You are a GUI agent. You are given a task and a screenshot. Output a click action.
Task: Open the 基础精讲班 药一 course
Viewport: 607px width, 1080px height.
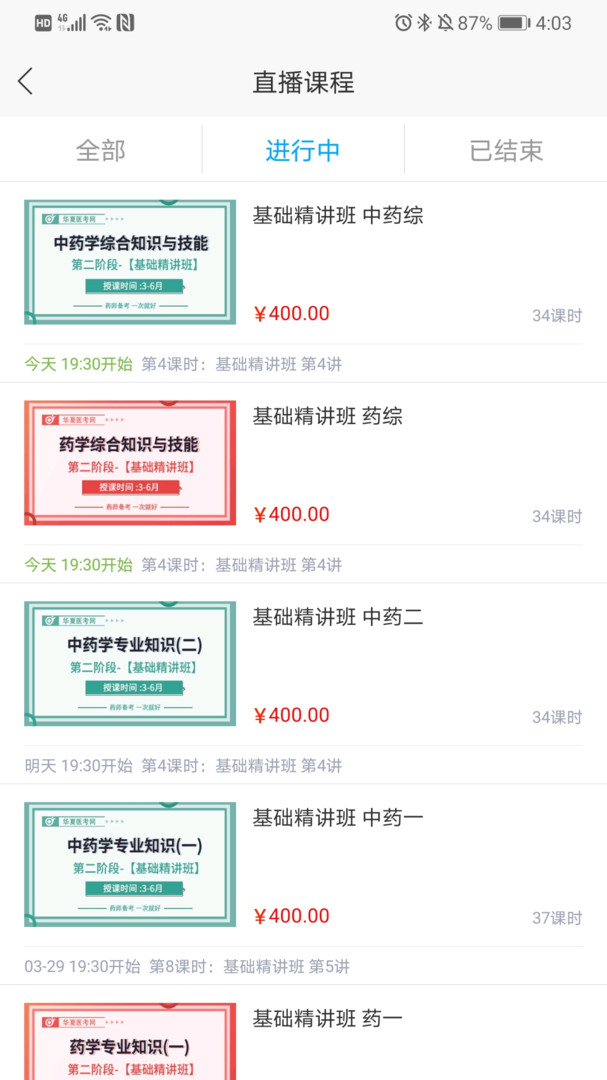(328, 1019)
